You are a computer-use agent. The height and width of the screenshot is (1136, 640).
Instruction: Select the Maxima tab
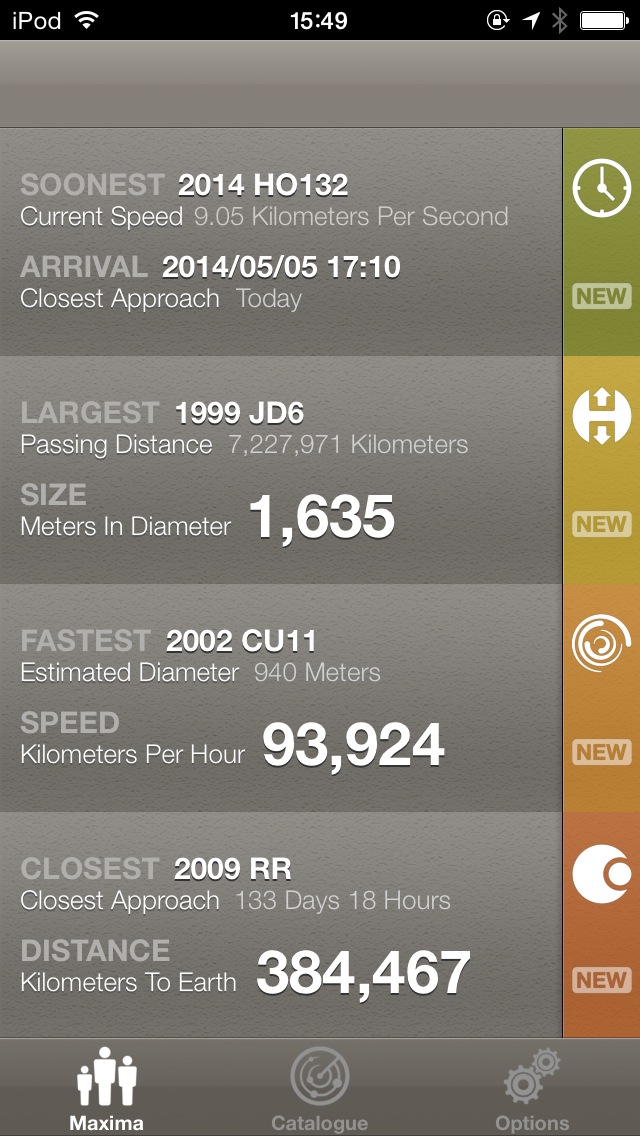pyautogui.click(x=107, y=1090)
